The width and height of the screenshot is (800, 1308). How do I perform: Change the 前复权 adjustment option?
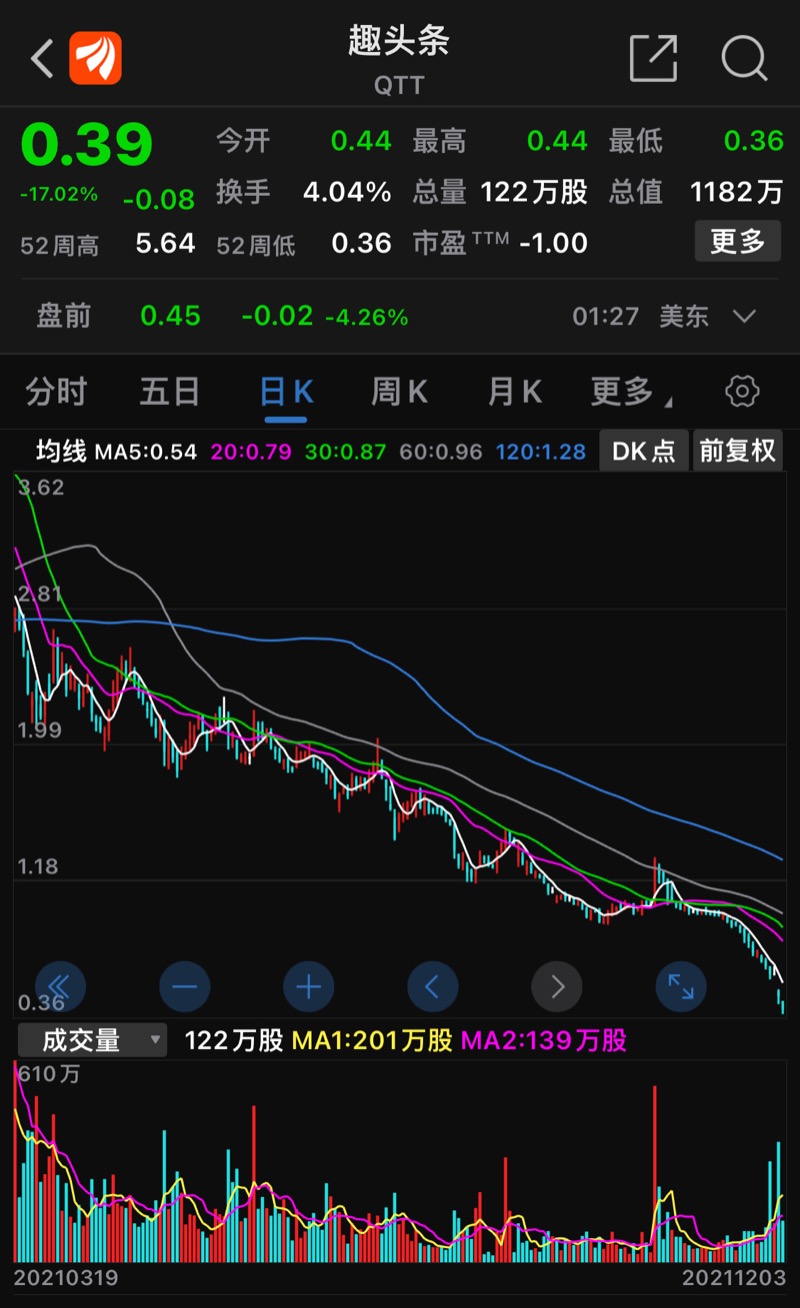(737, 452)
